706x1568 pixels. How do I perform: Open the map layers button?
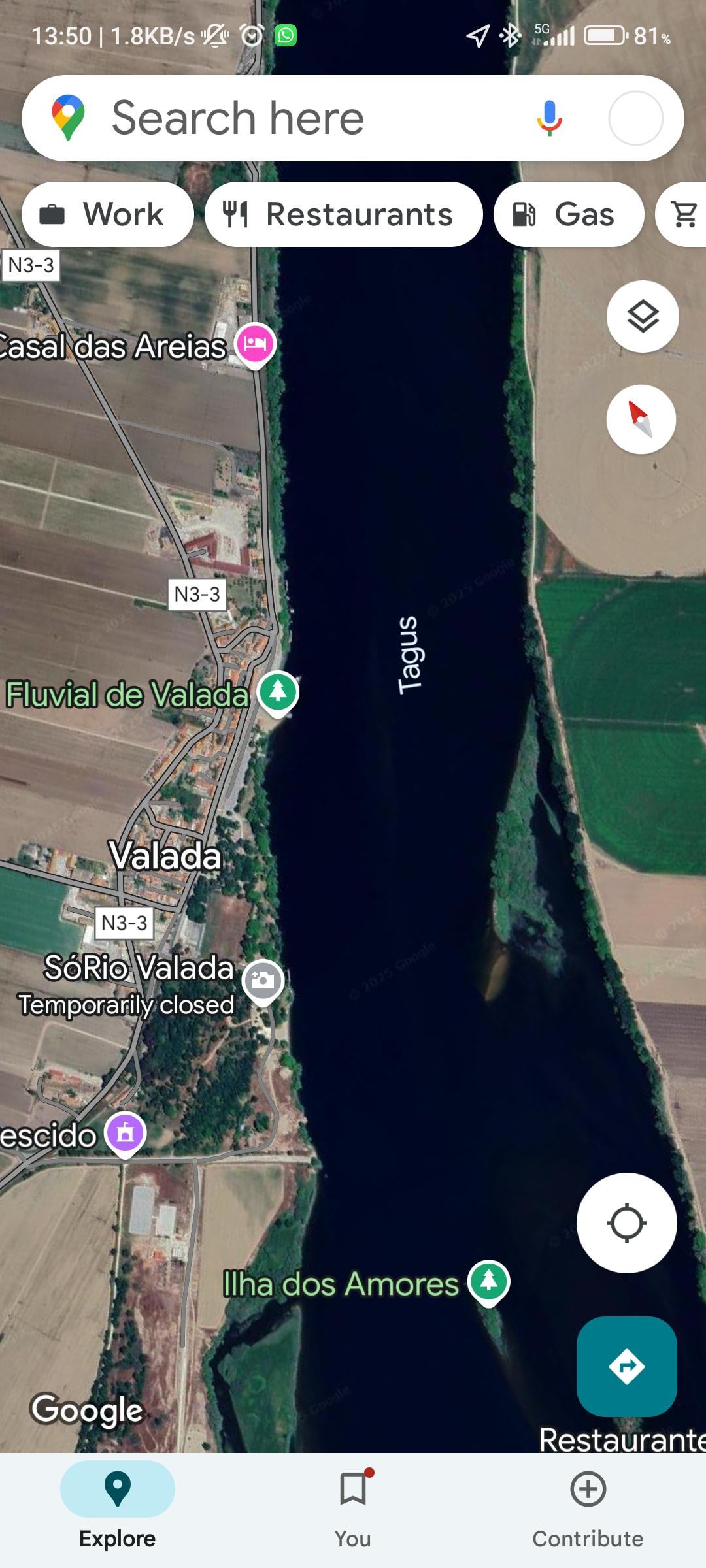pyautogui.click(x=643, y=317)
